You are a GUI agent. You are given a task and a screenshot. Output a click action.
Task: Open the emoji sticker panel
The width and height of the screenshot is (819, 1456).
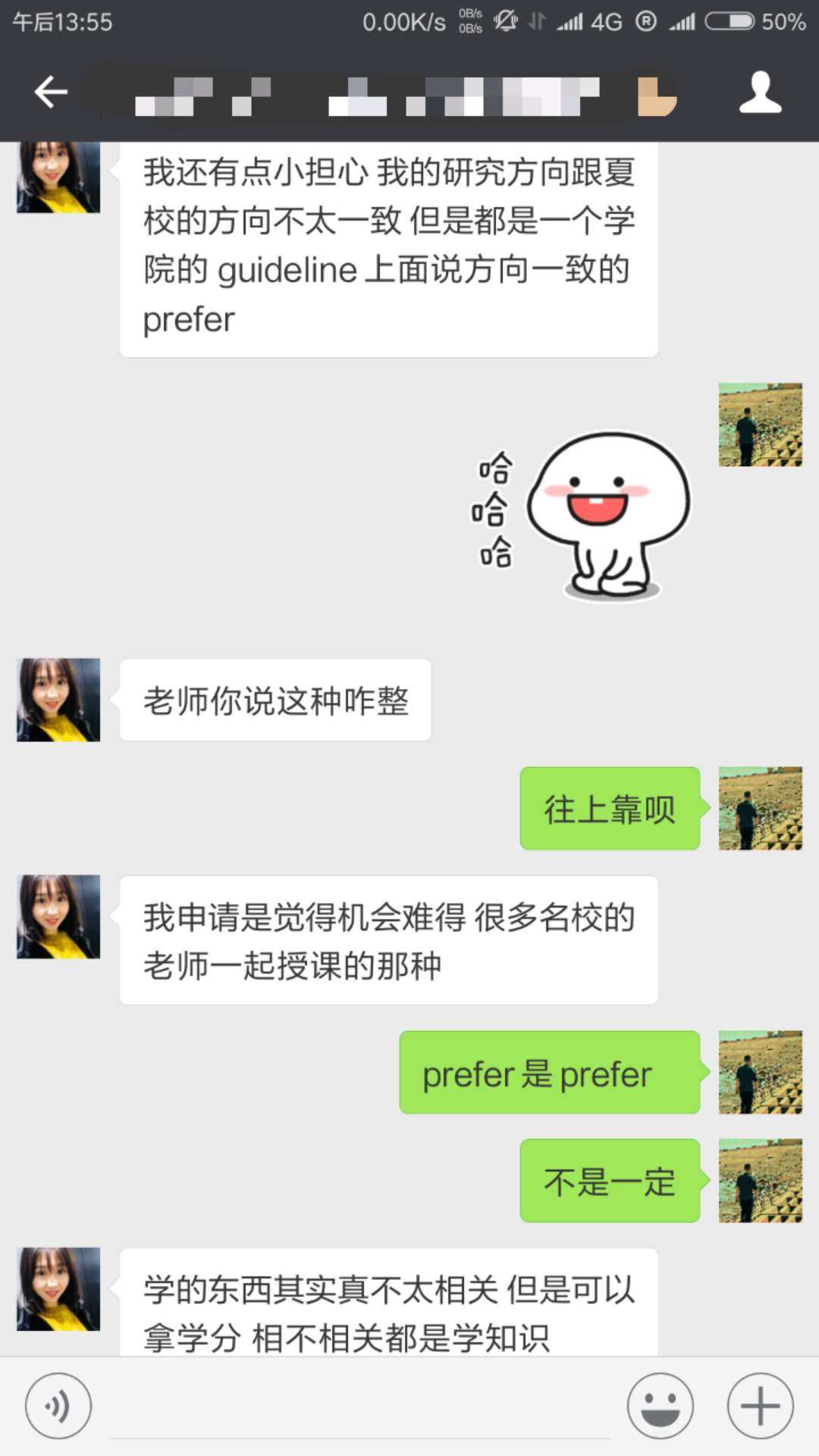click(x=660, y=1406)
